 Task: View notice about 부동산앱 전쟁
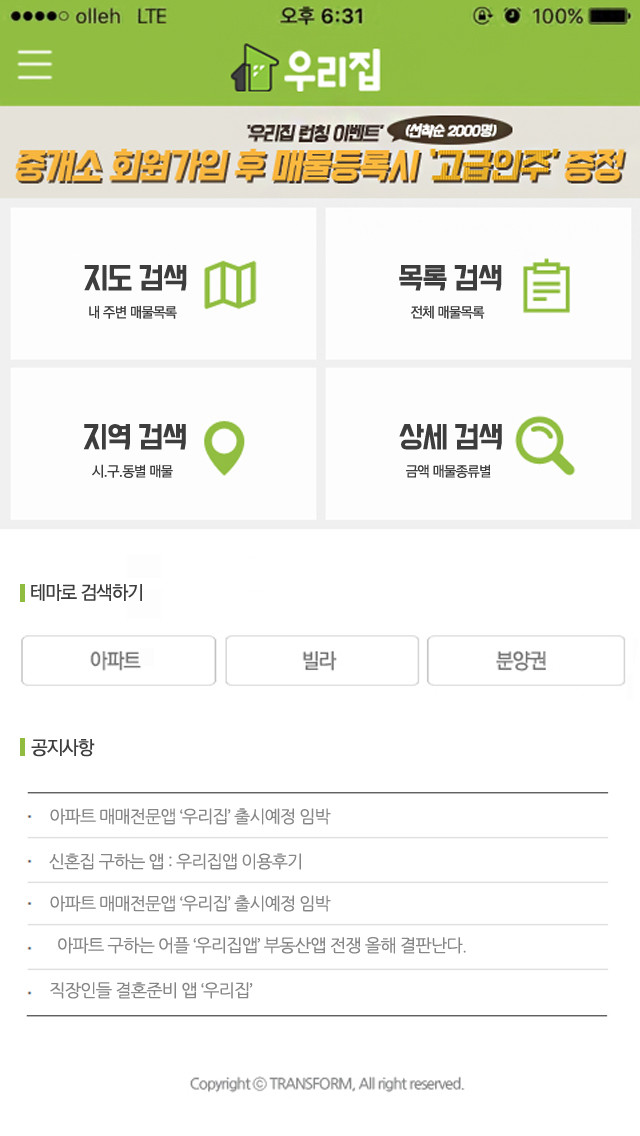[262, 946]
